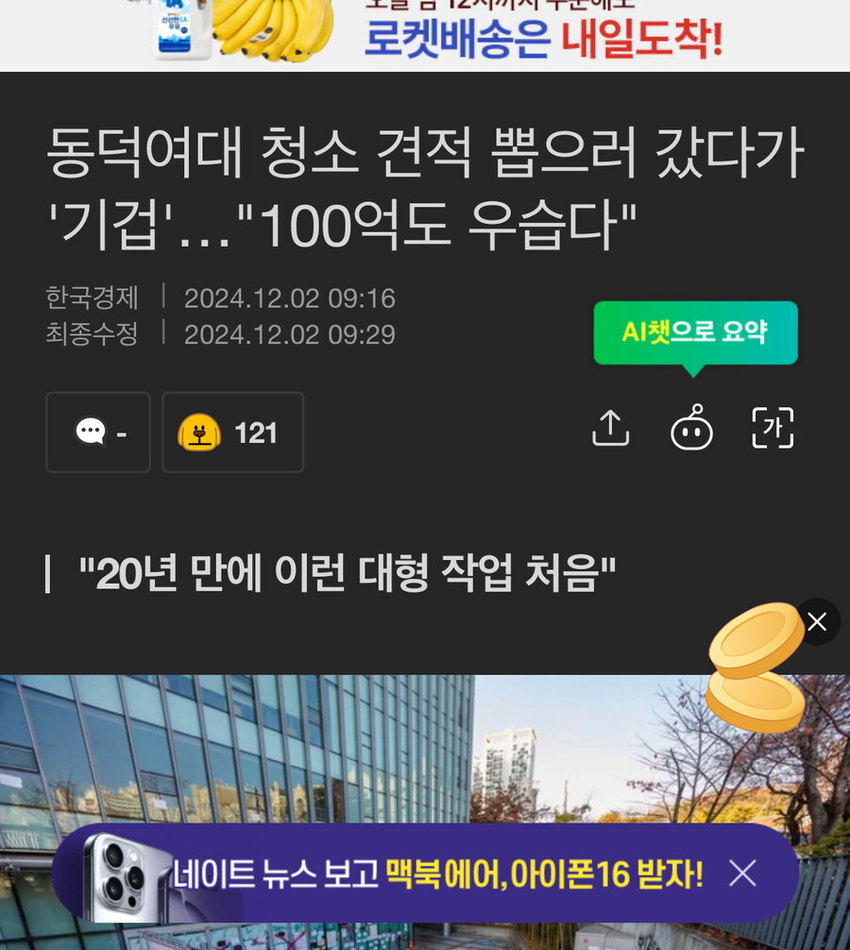Viewport: 850px width, 950px height.
Task: Open the AI chat summary robot icon
Action: coord(691,429)
